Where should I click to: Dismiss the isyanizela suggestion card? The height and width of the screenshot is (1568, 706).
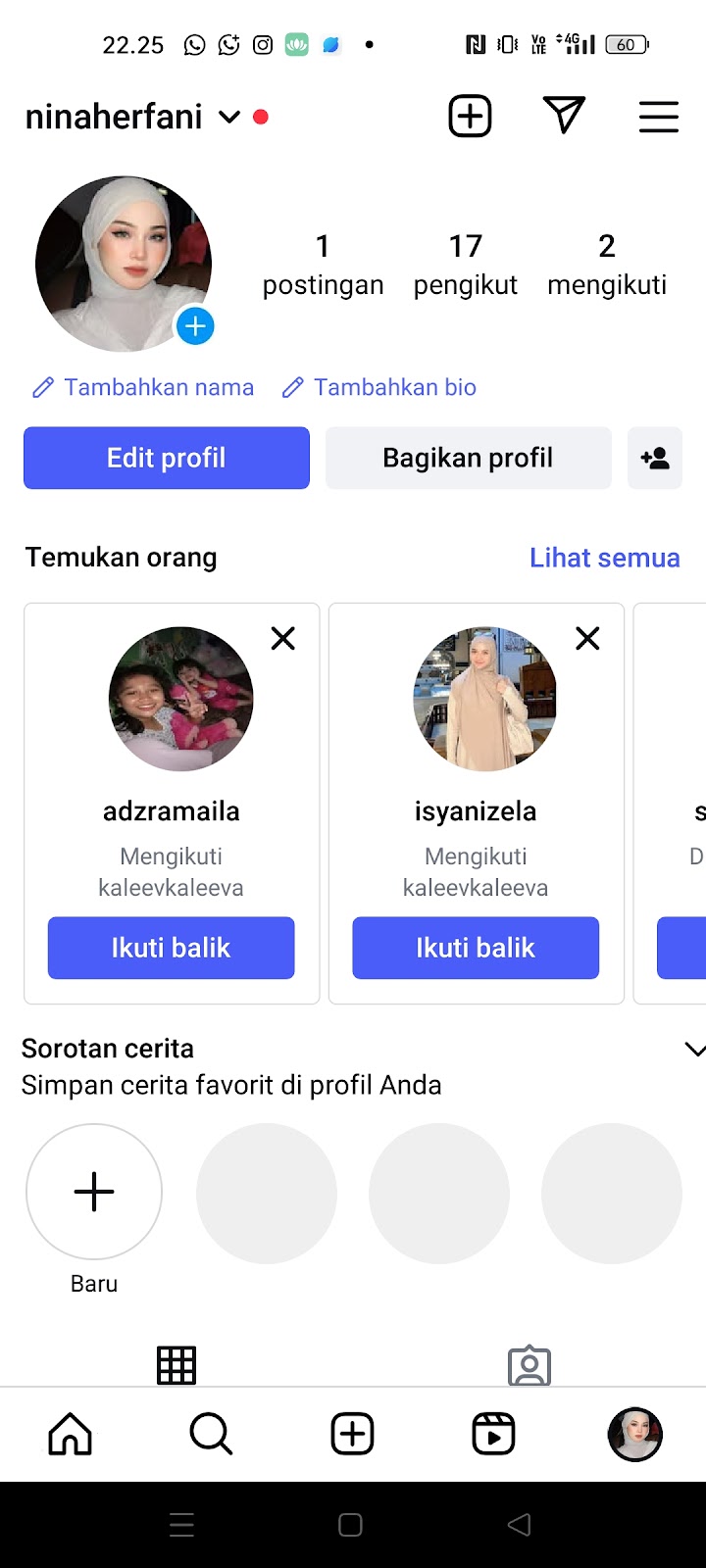point(588,639)
